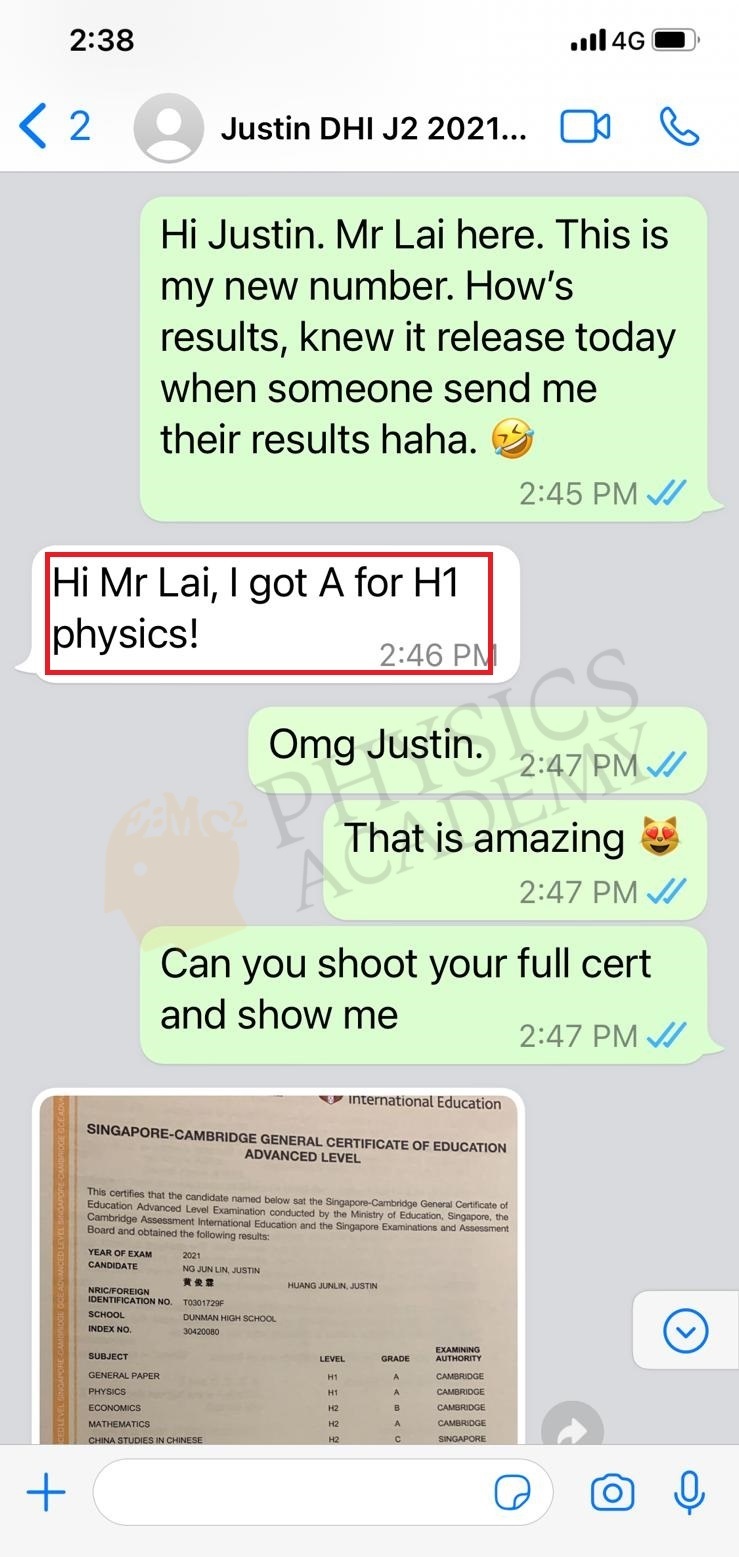Open the camera to take a photo
This screenshot has height=1557, width=739.
pos(612,1494)
